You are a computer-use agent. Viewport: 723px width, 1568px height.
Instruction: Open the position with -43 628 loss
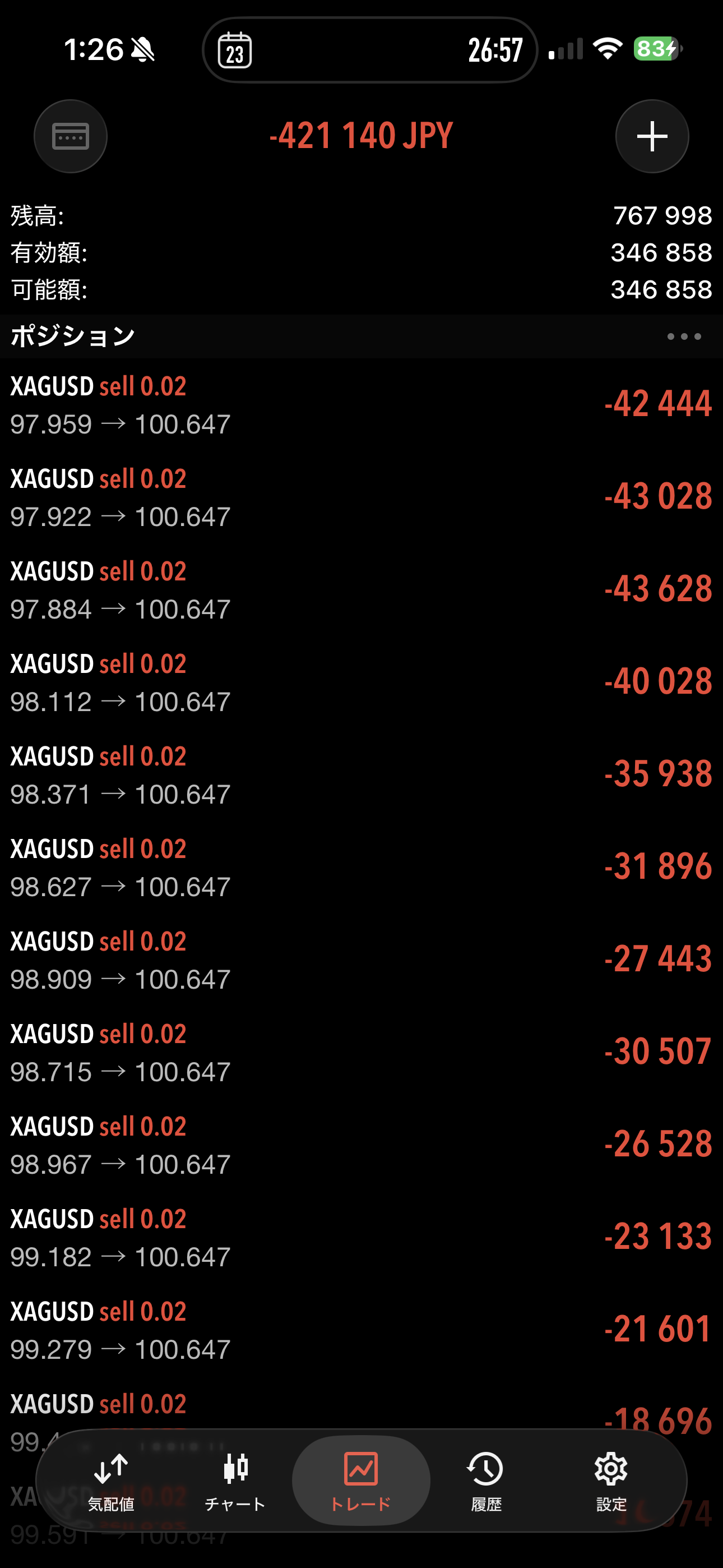coord(361,590)
